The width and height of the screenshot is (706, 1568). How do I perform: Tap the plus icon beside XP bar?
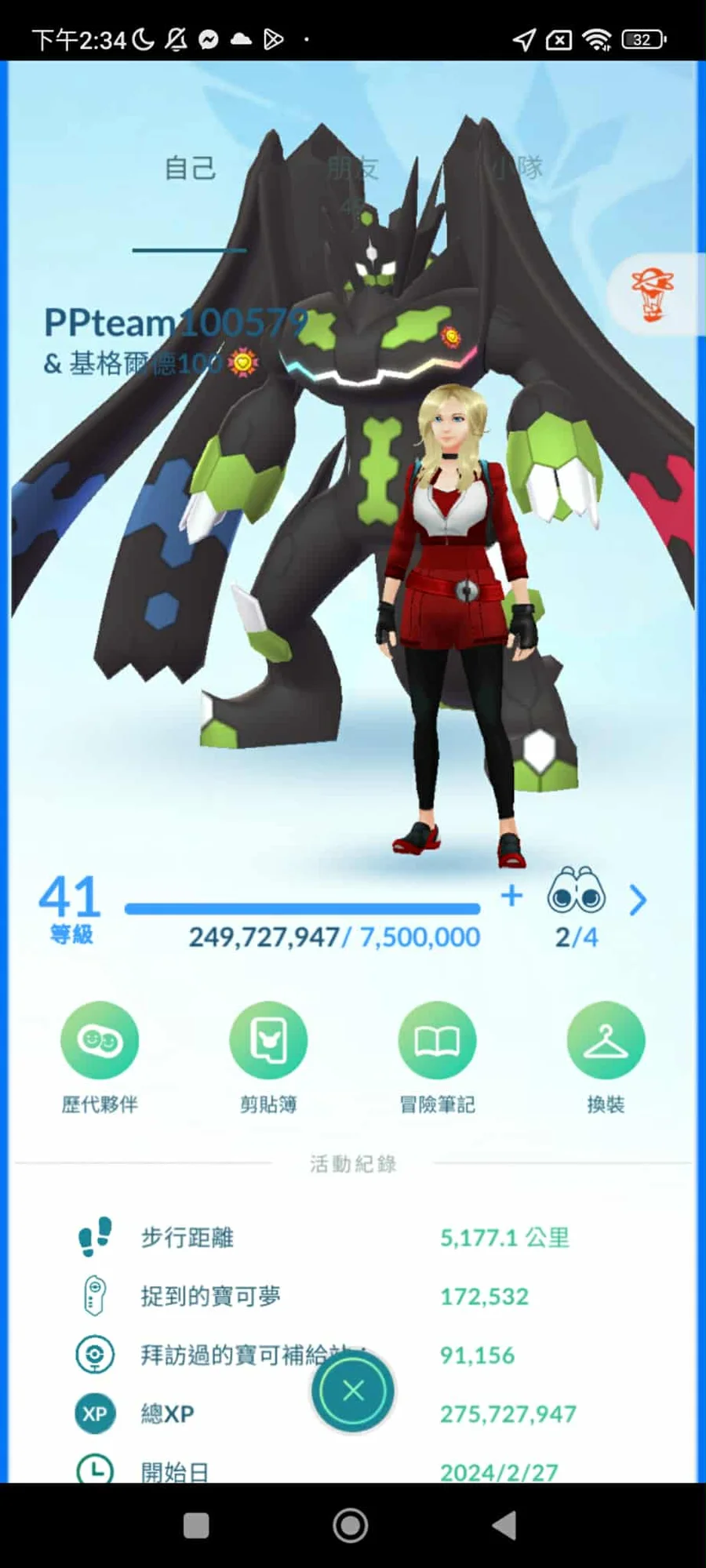click(x=511, y=895)
